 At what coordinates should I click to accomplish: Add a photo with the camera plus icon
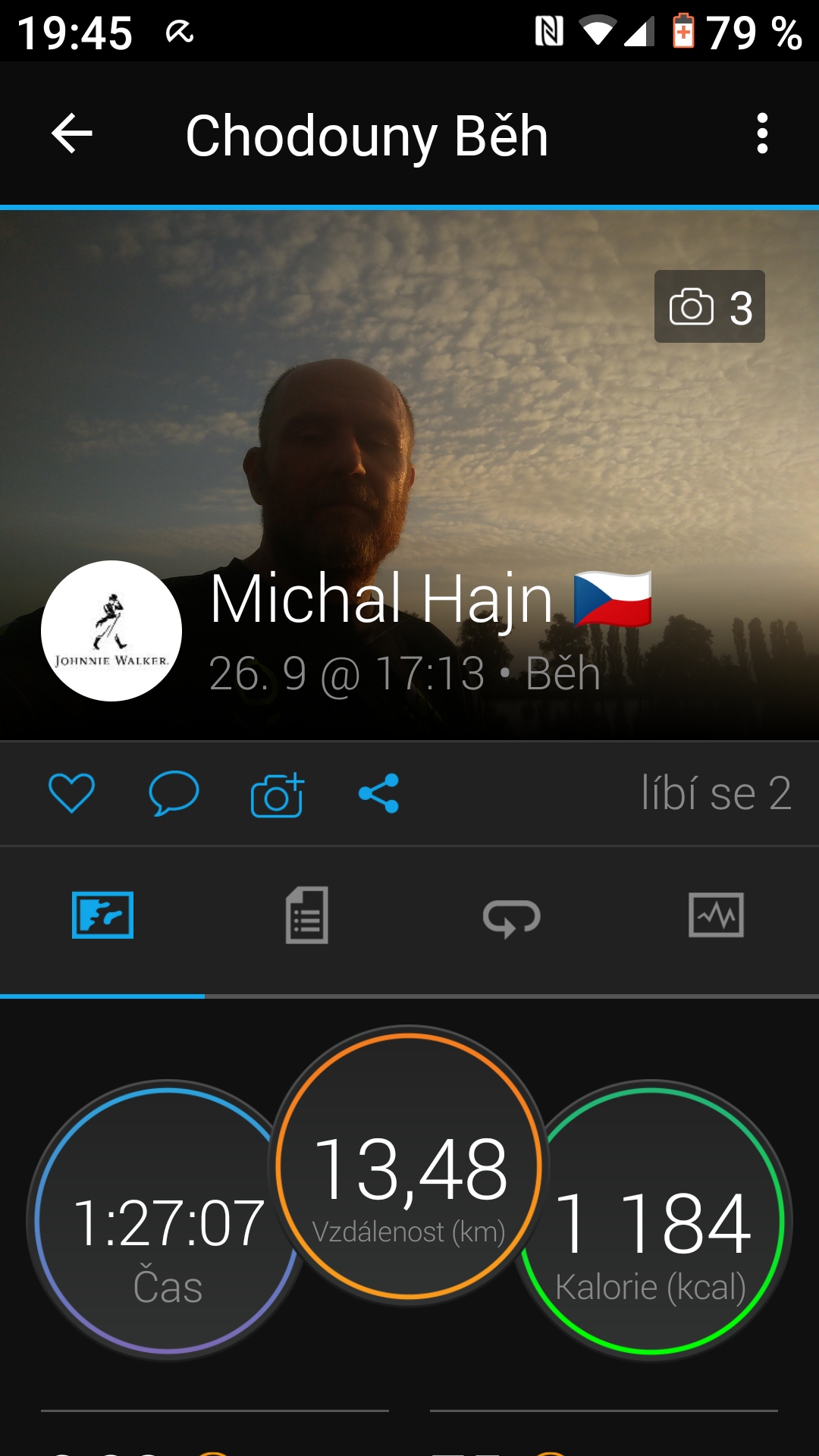(278, 794)
